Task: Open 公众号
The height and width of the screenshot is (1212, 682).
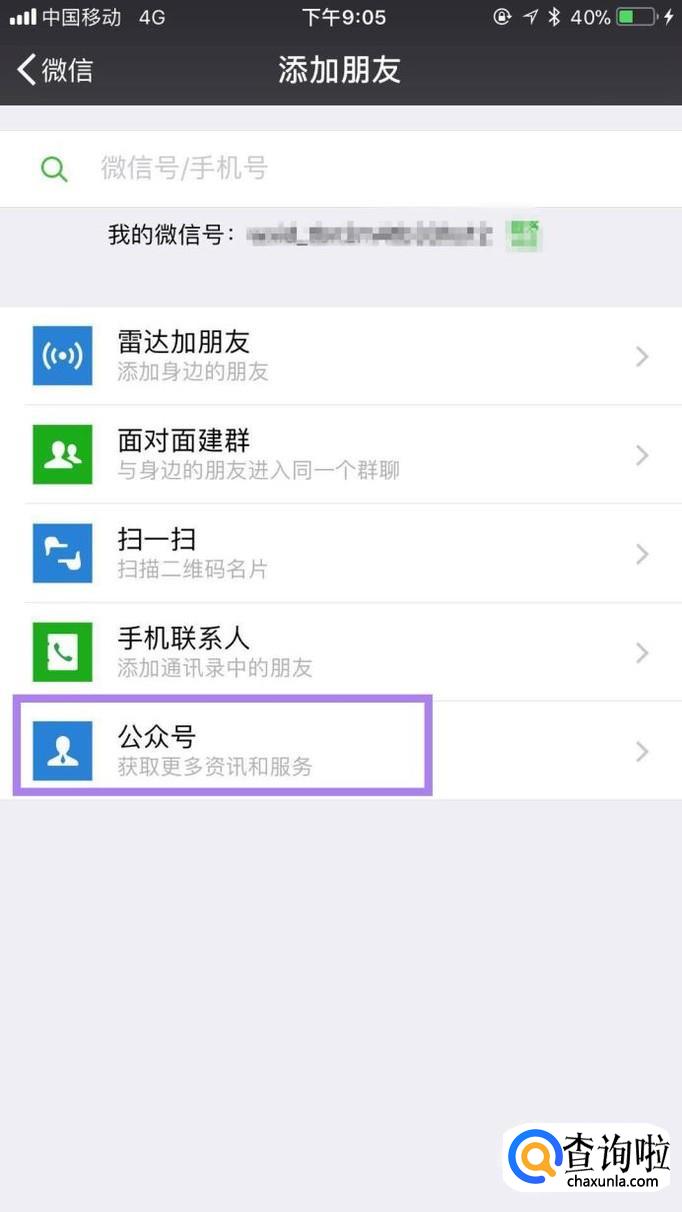Action: click(x=340, y=750)
